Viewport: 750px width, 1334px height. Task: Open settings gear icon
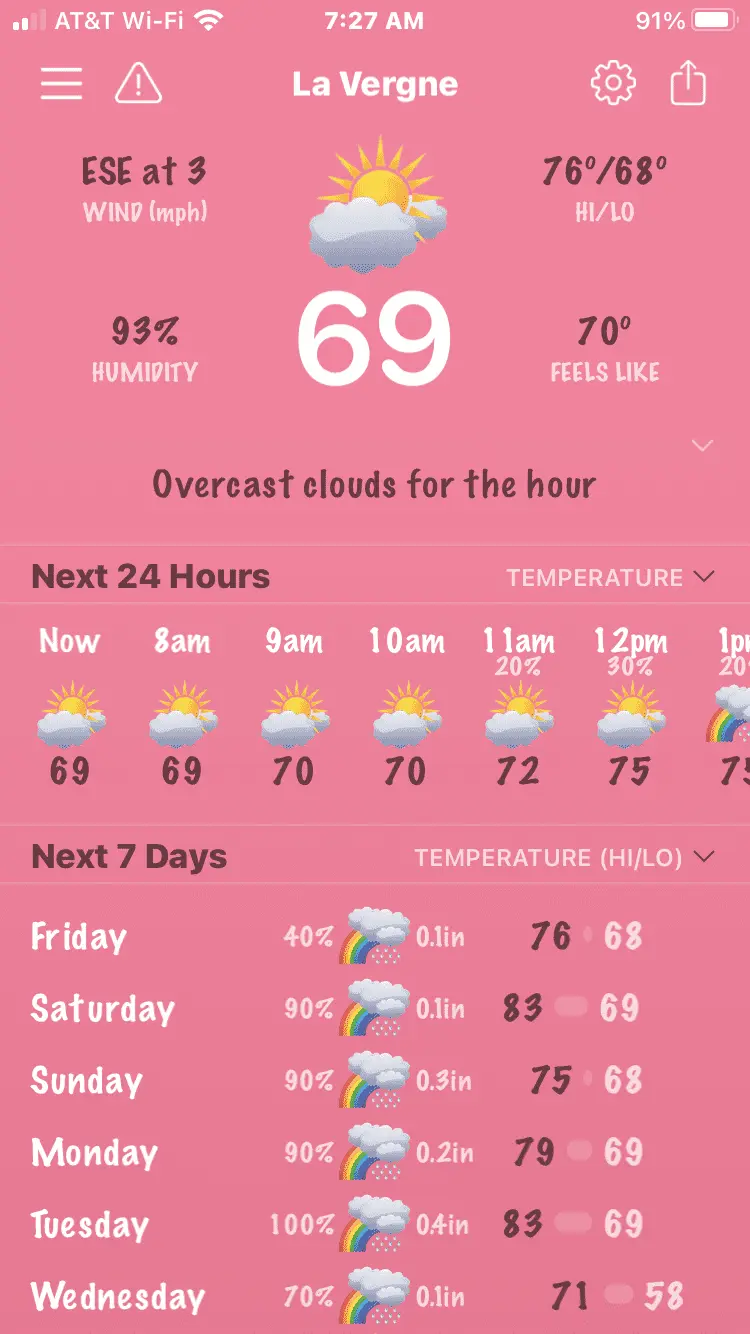pos(613,84)
